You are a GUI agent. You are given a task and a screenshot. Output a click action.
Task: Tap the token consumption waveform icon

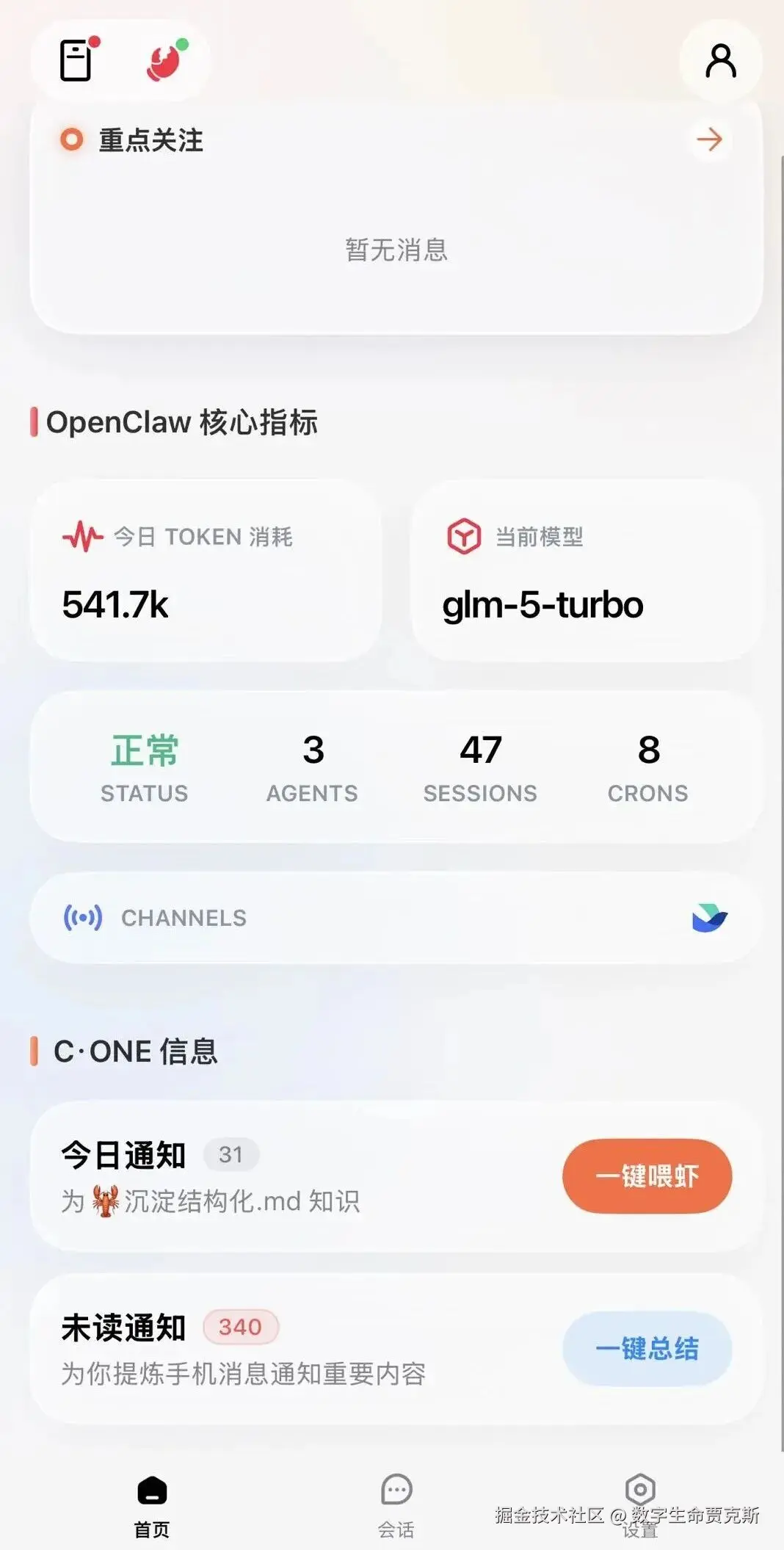(x=83, y=537)
